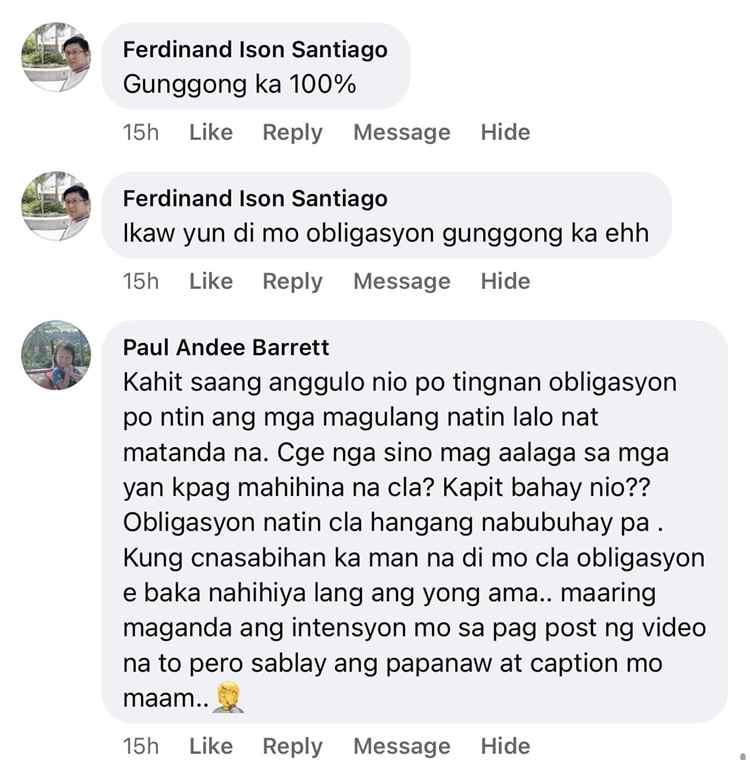Message Paul Andee Barrett from his comment
This screenshot has height=760, width=750.
pos(401,746)
